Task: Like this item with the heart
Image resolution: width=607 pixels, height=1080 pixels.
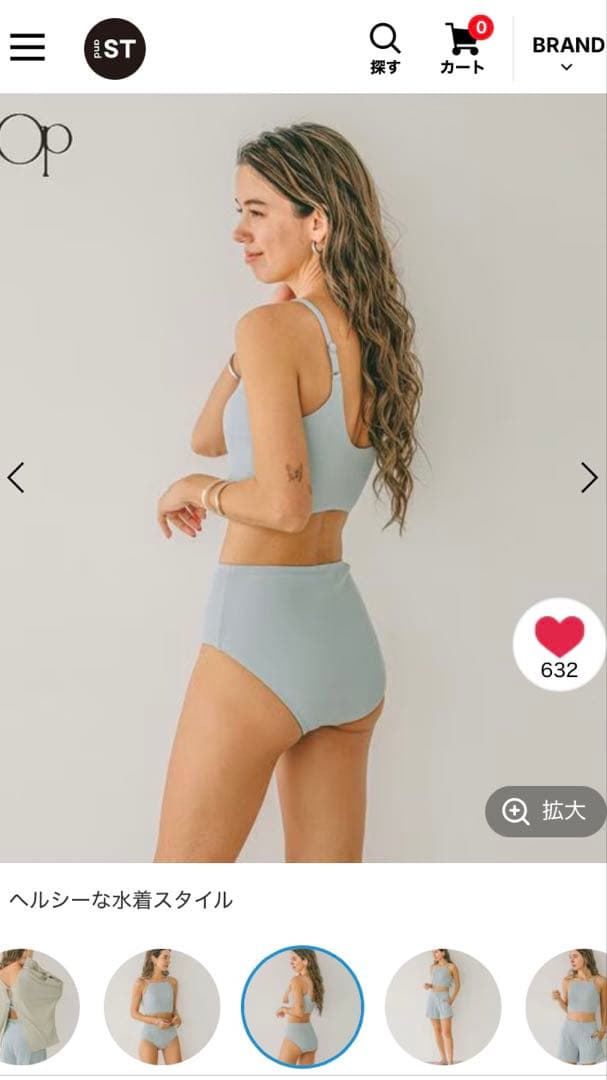Action: 559,645
